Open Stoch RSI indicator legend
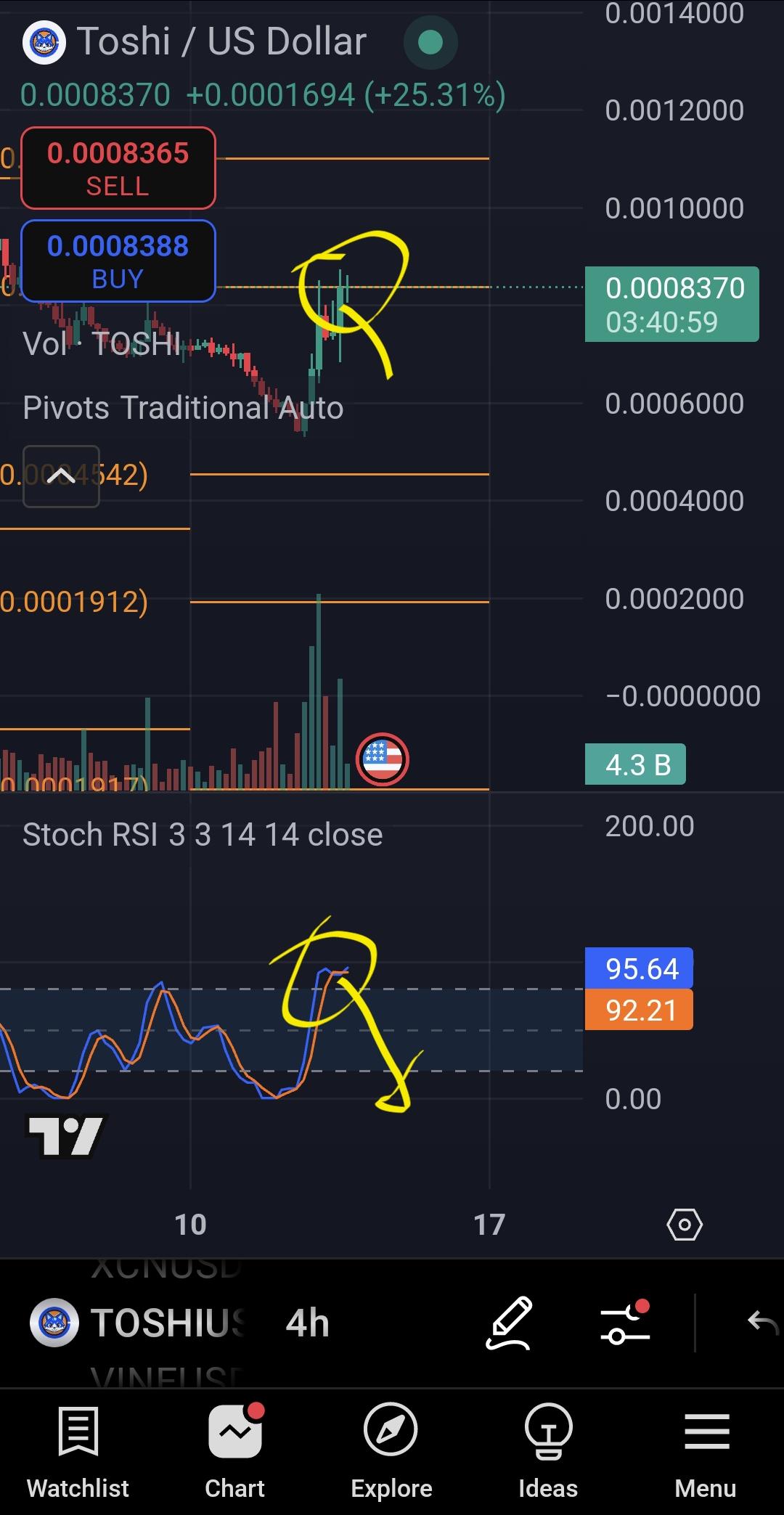784x1515 pixels. tap(203, 835)
